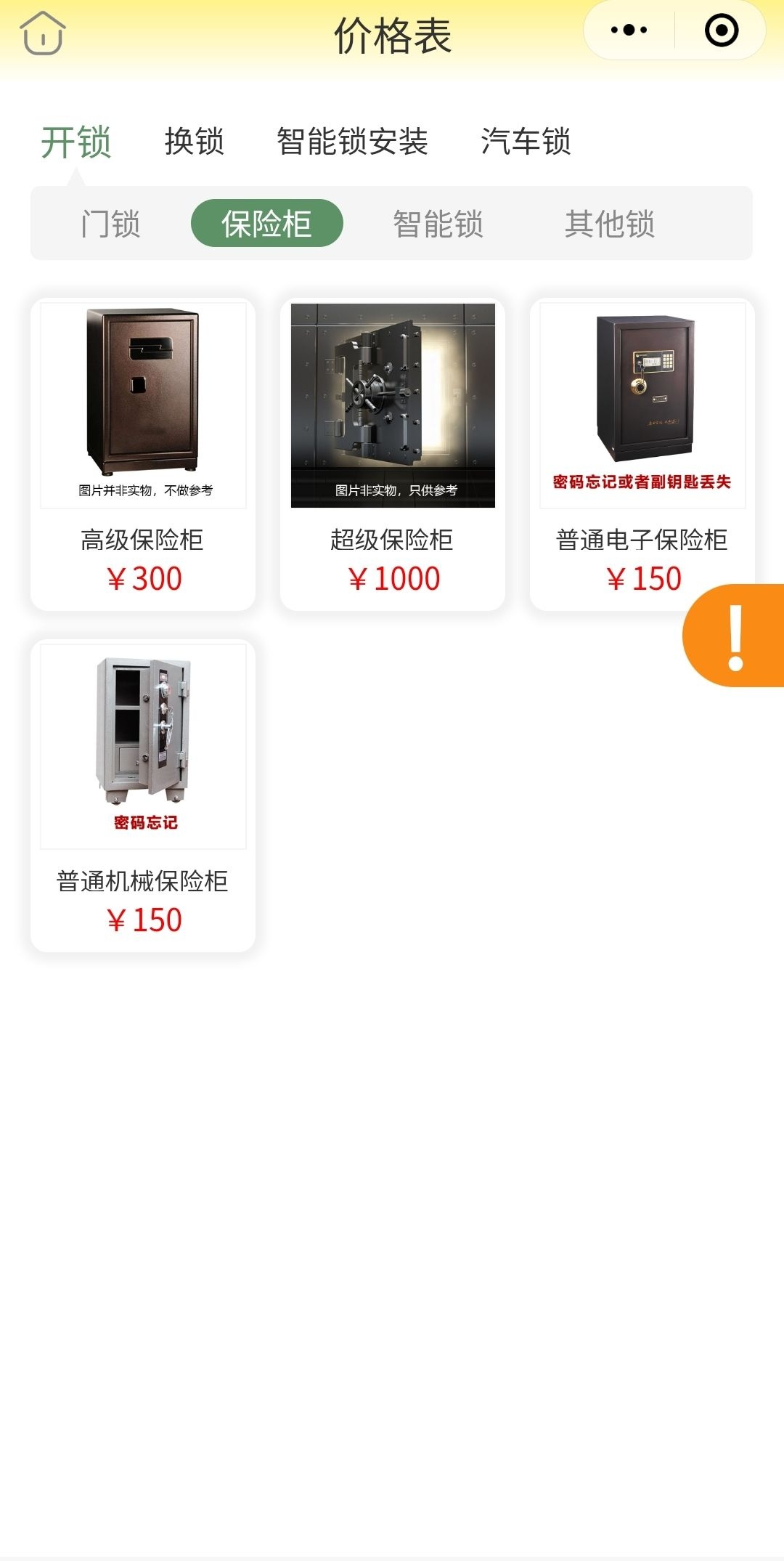Select the 智能锁 category filter
The height and width of the screenshot is (1561, 784).
(439, 224)
